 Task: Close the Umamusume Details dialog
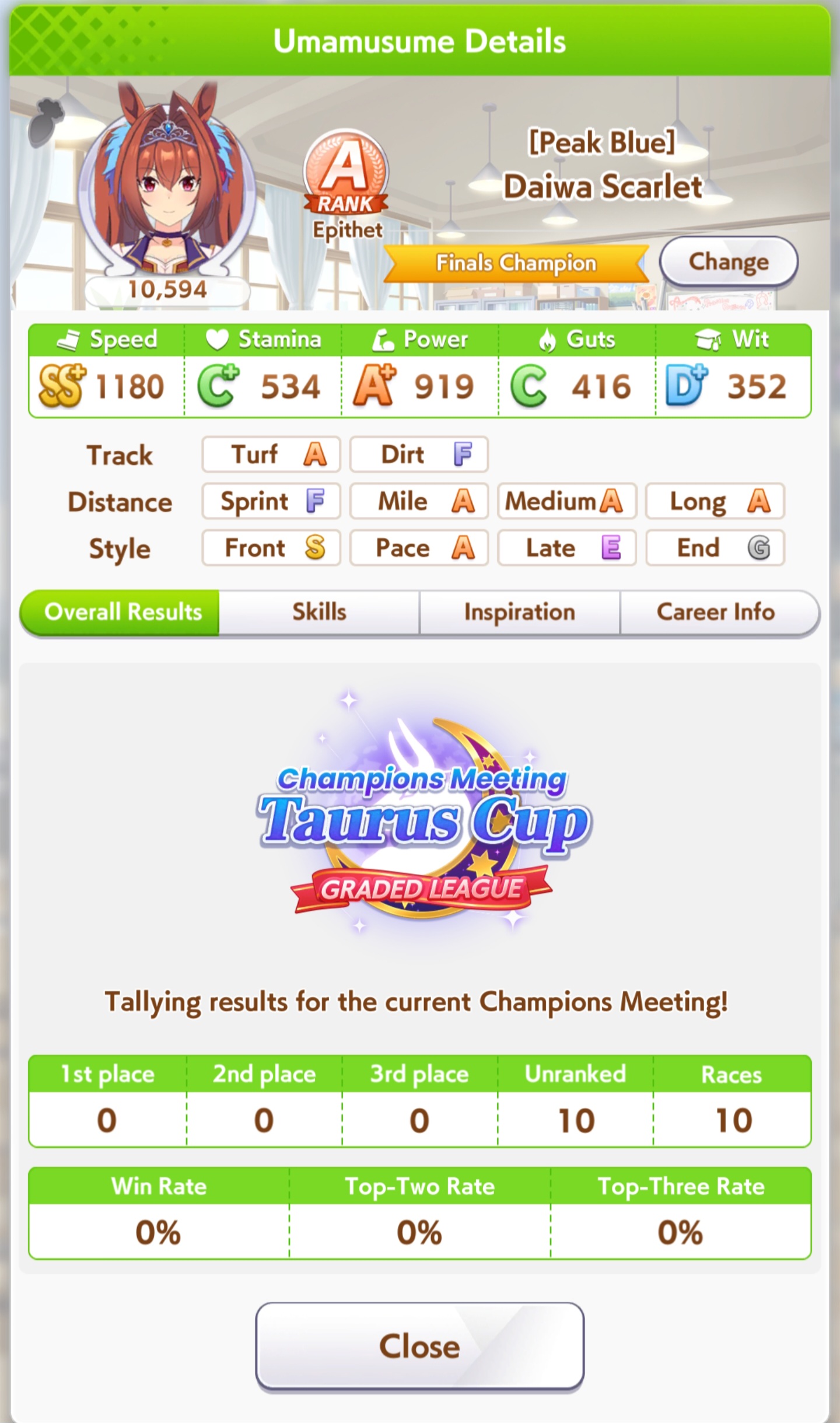click(x=419, y=1346)
